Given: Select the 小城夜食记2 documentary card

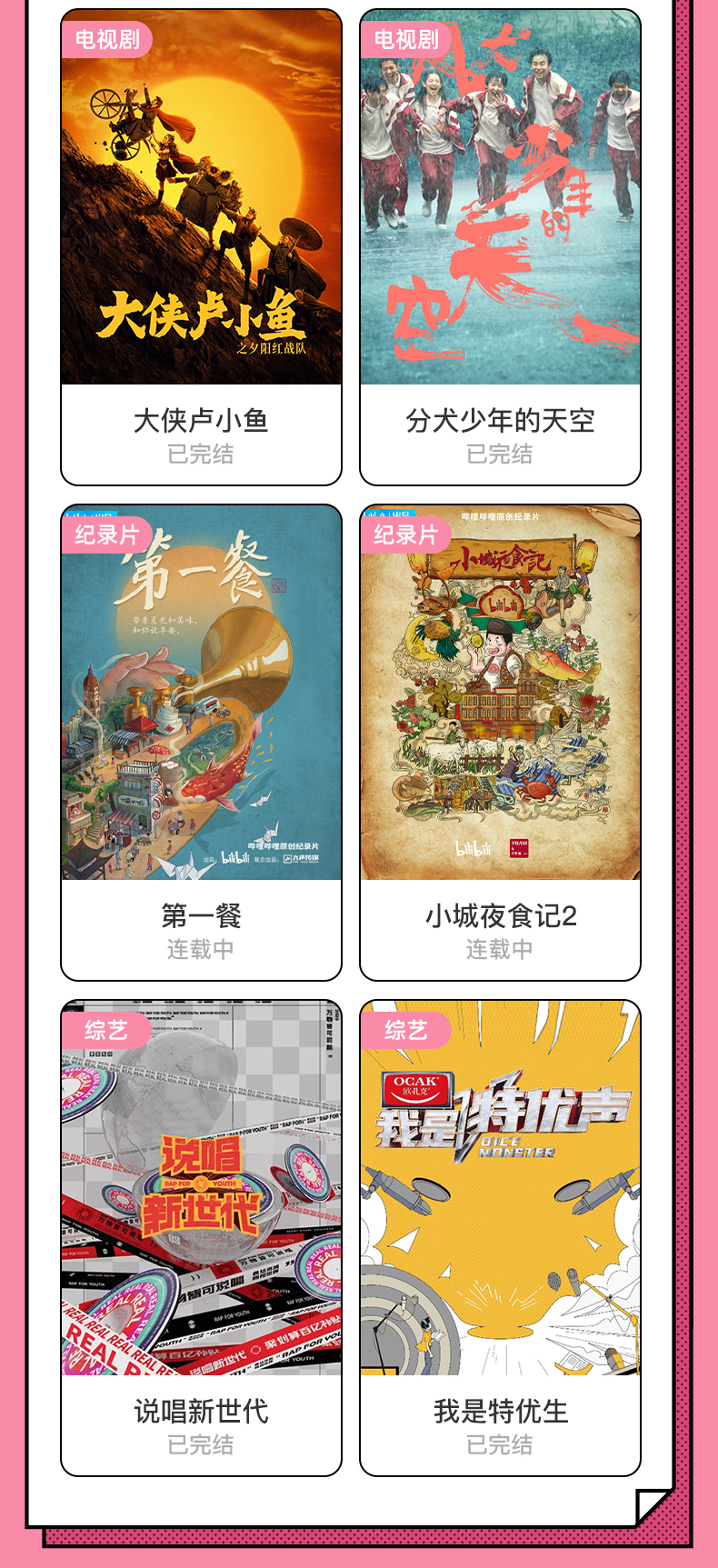Looking at the screenshot, I should click(x=500, y=743).
